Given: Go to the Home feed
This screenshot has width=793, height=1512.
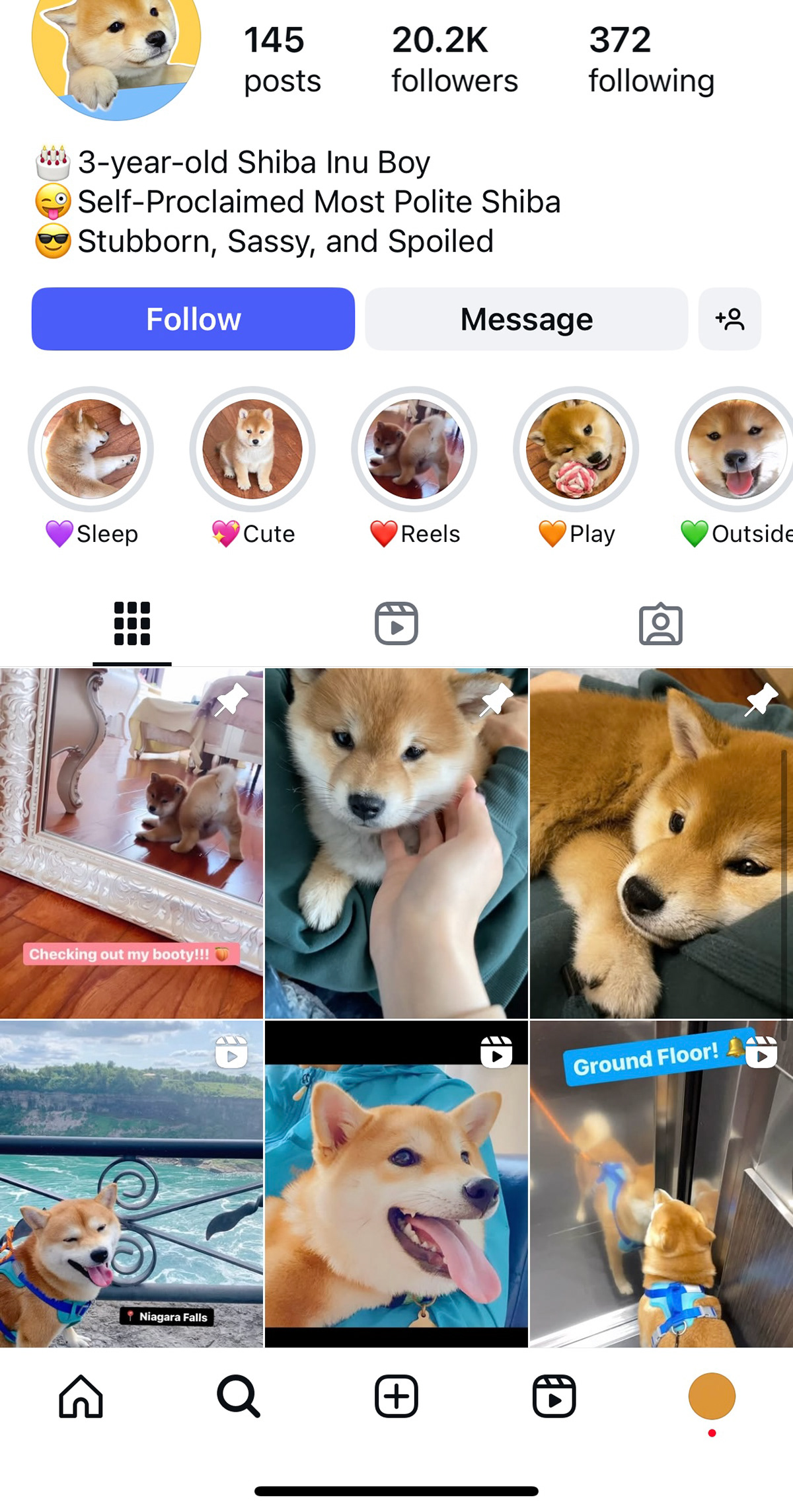Looking at the screenshot, I should [x=81, y=1396].
